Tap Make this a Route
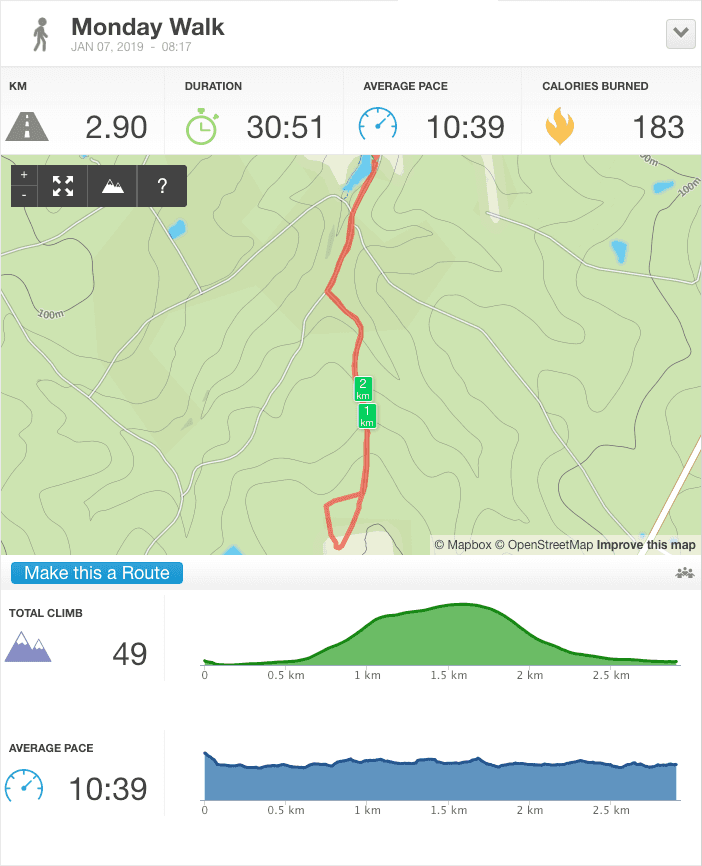This screenshot has width=702, height=866. click(x=97, y=573)
